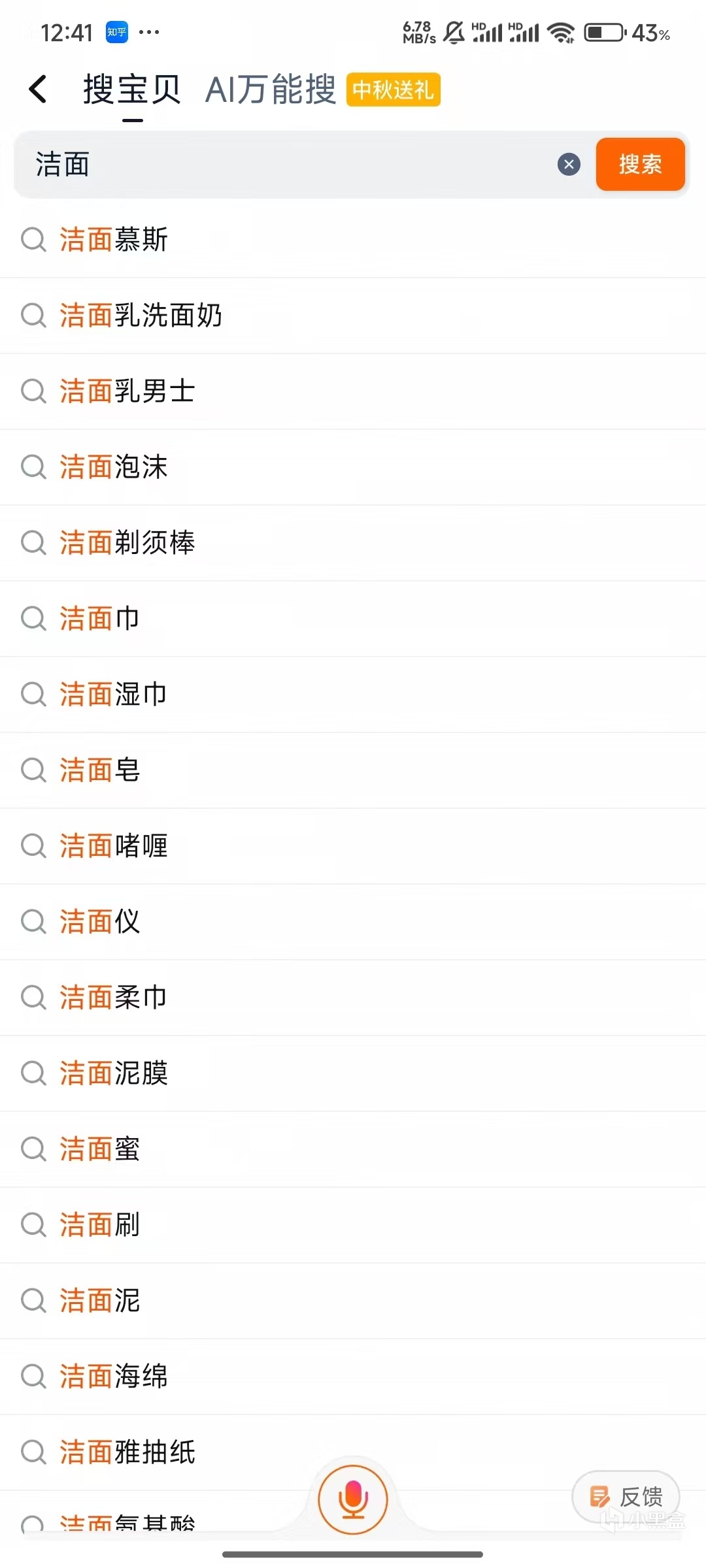Select the 搜宝贝 tab
This screenshot has height=1568, width=706.
pyautogui.click(x=131, y=90)
